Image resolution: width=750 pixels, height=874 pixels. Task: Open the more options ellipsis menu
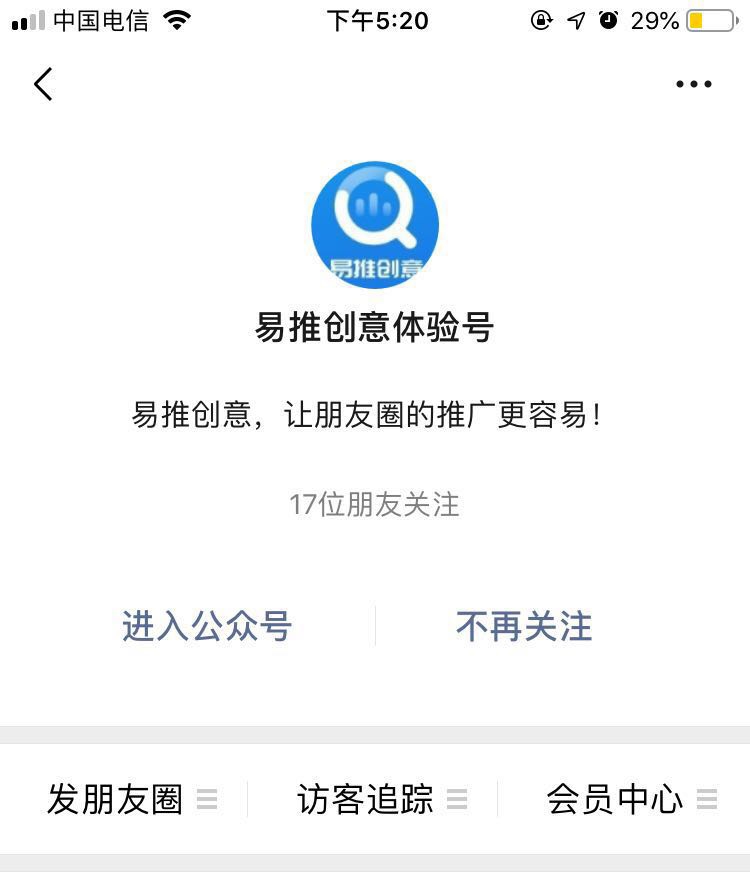click(693, 84)
